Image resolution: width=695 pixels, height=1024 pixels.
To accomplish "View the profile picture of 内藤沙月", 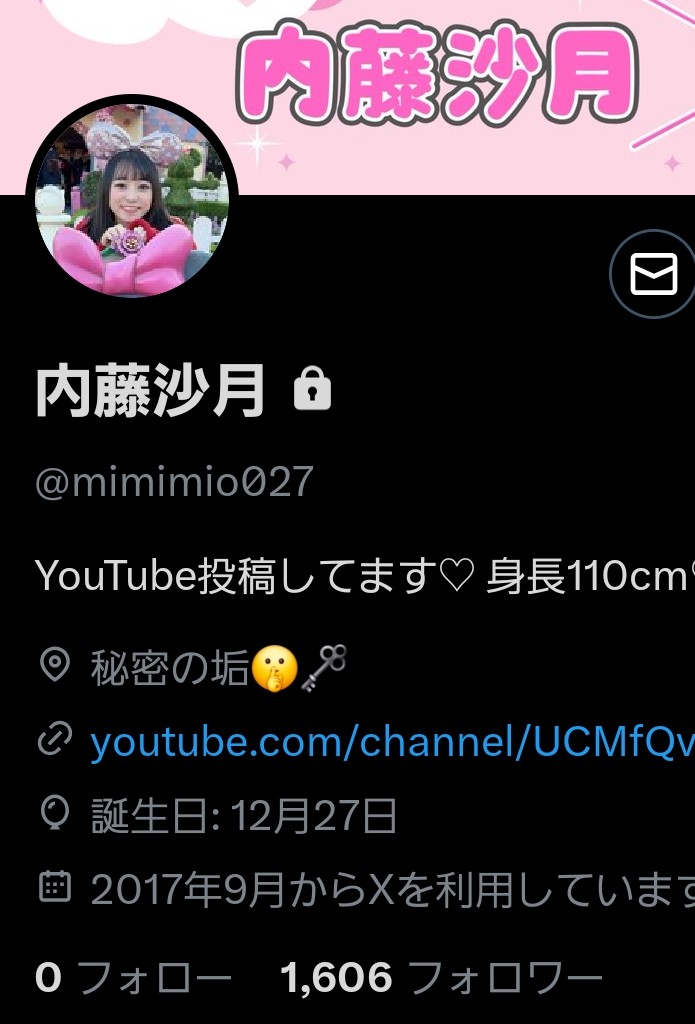I will coord(132,200).
